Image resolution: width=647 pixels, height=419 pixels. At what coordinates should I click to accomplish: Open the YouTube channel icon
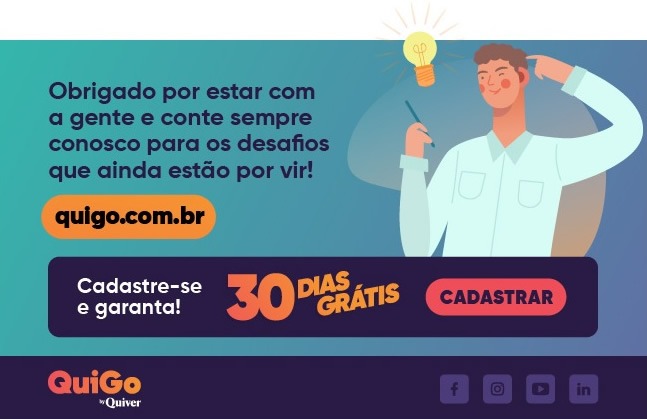(540, 388)
